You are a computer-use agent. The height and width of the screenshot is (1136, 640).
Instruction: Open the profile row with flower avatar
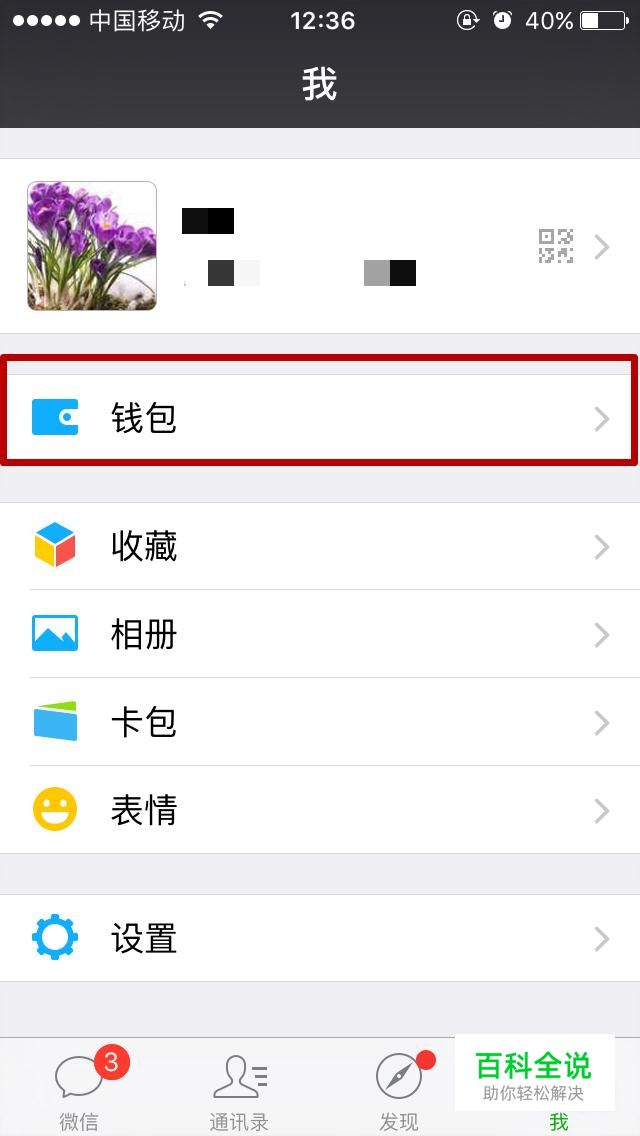tap(320, 246)
